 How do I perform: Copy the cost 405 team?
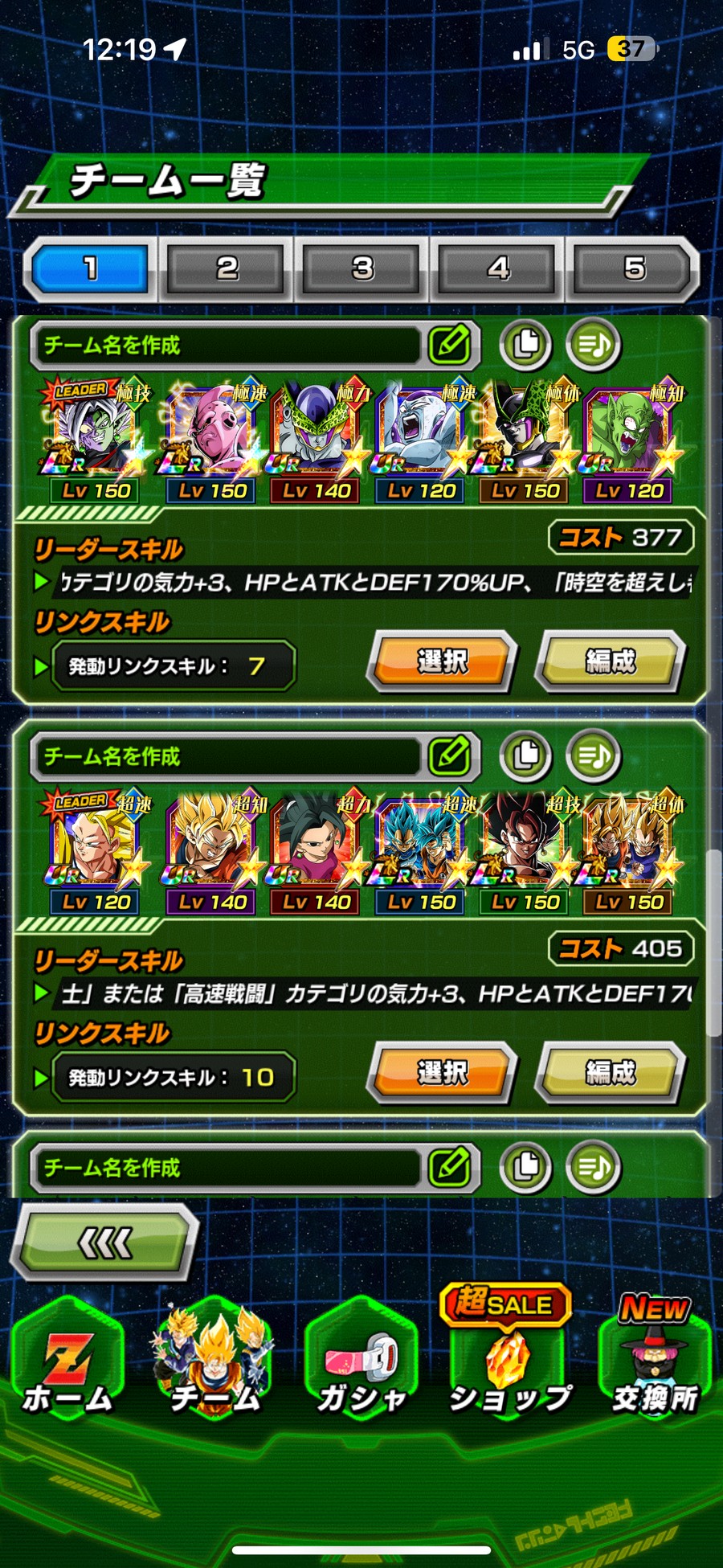tap(526, 755)
